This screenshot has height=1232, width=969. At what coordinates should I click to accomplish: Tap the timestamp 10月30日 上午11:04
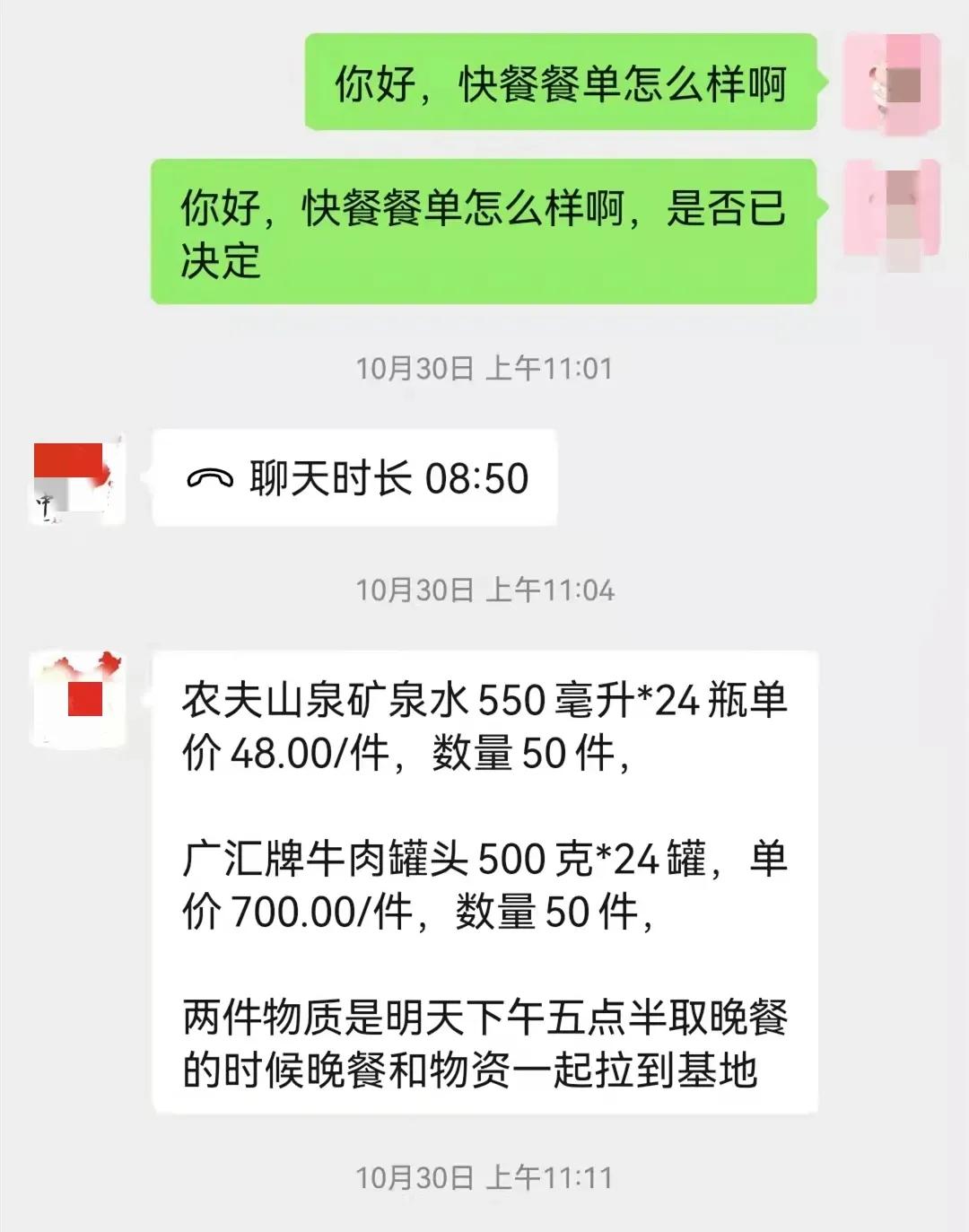tap(484, 590)
